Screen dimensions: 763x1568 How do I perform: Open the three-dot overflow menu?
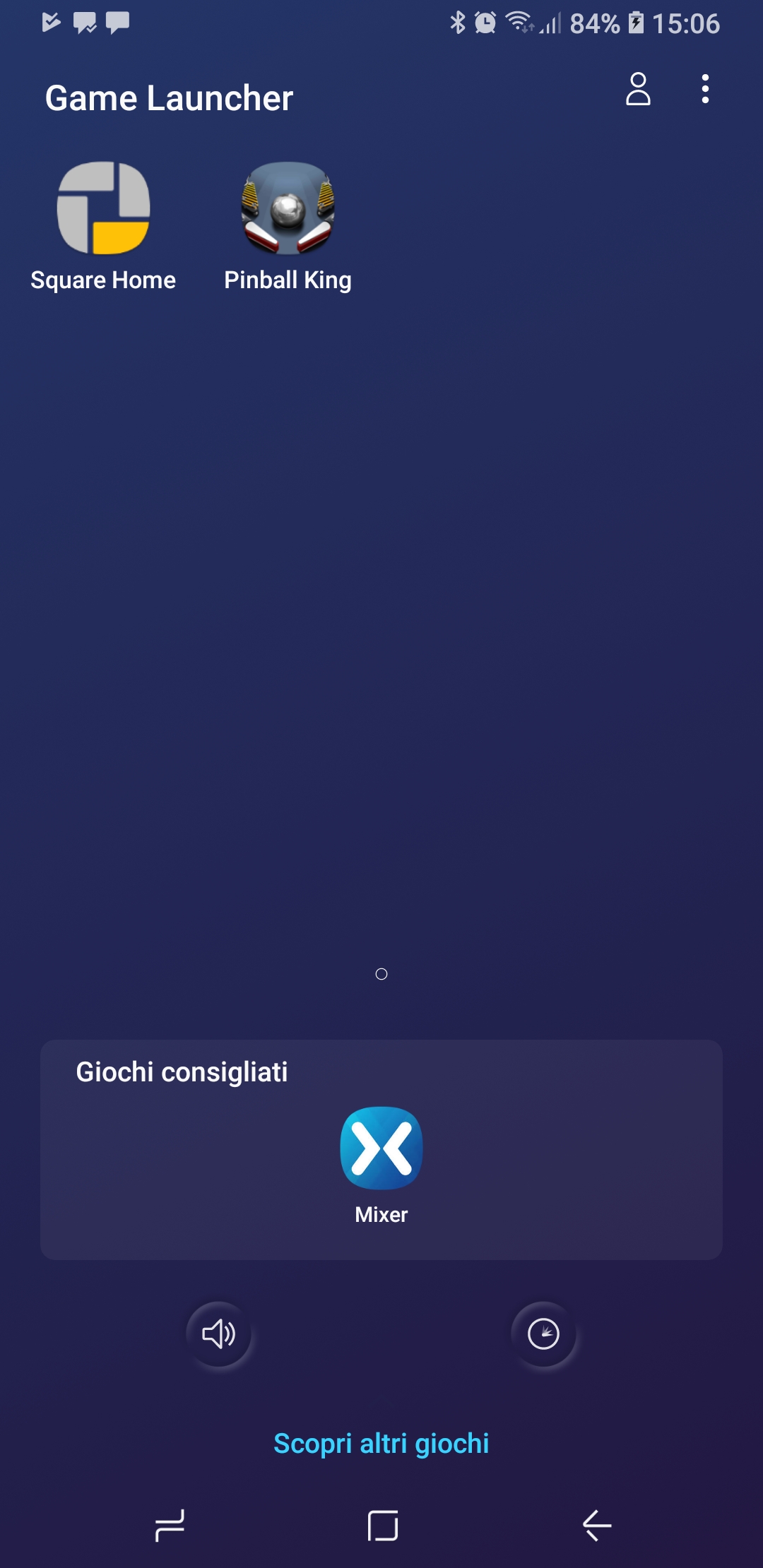[x=704, y=90]
